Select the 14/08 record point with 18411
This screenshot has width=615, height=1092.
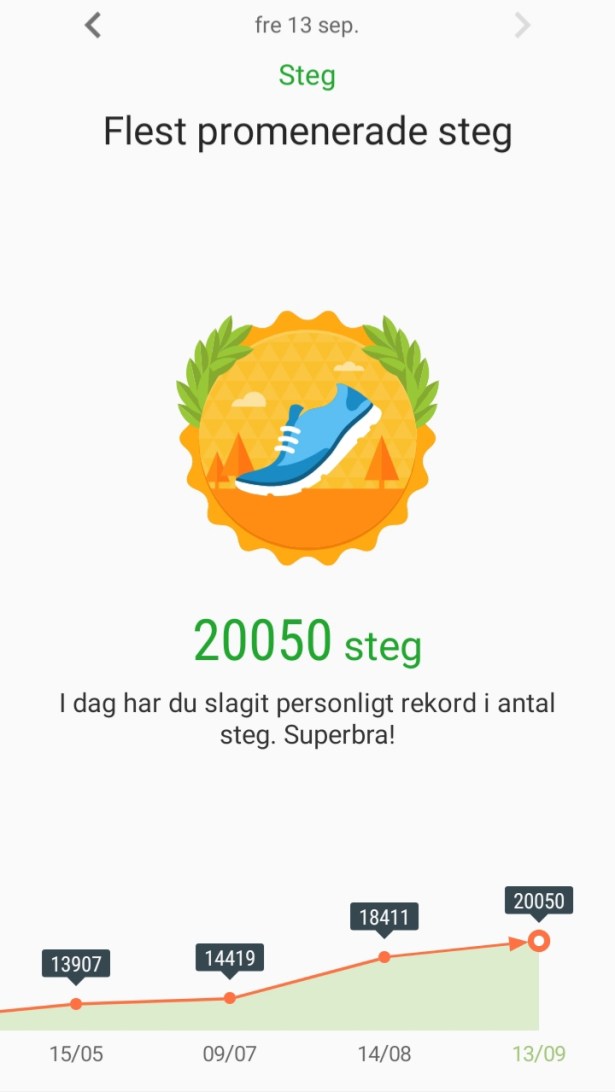click(x=384, y=956)
